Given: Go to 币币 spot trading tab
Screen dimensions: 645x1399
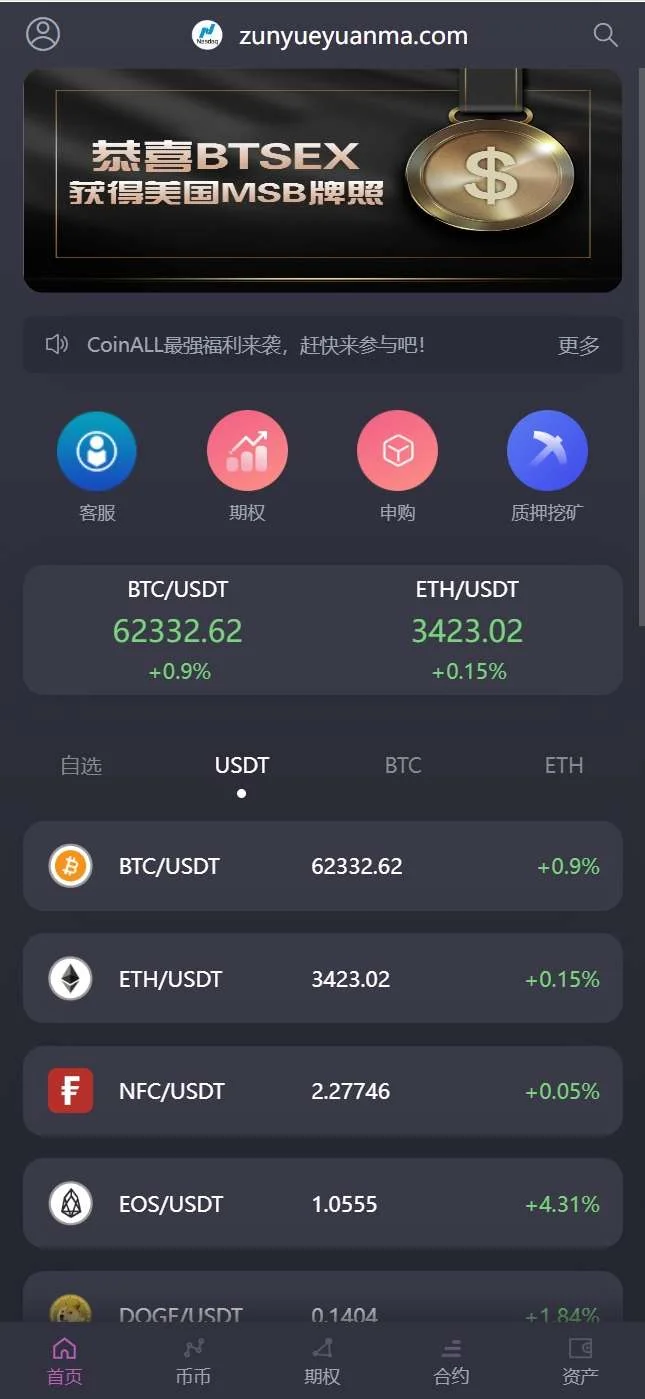Looking at the screenshot, I should (x=193, y=1362).
